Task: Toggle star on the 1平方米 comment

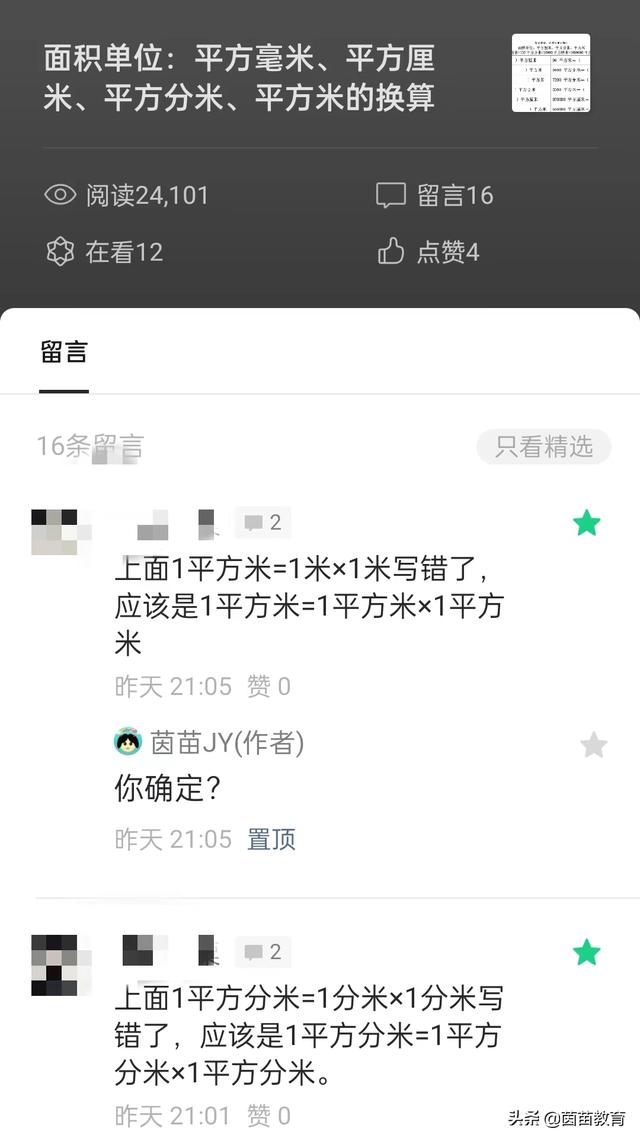Action: [x=586, y=522]
